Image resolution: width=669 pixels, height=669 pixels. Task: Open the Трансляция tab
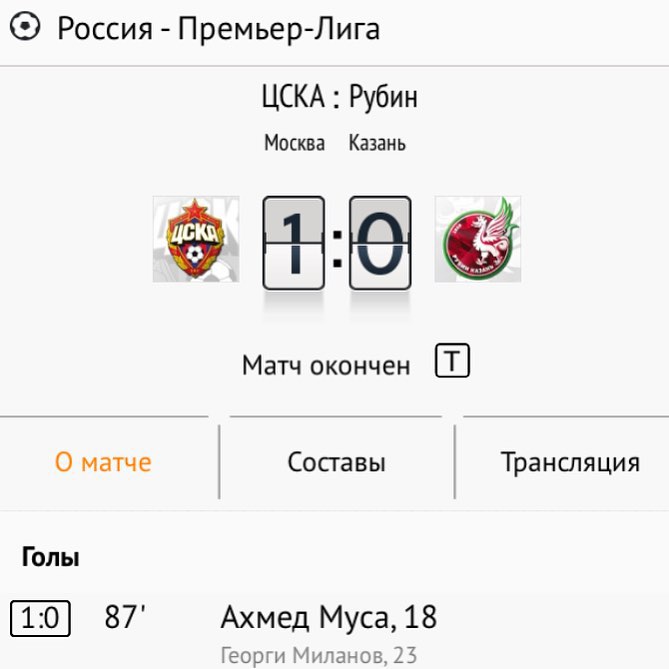pos(569,463)
